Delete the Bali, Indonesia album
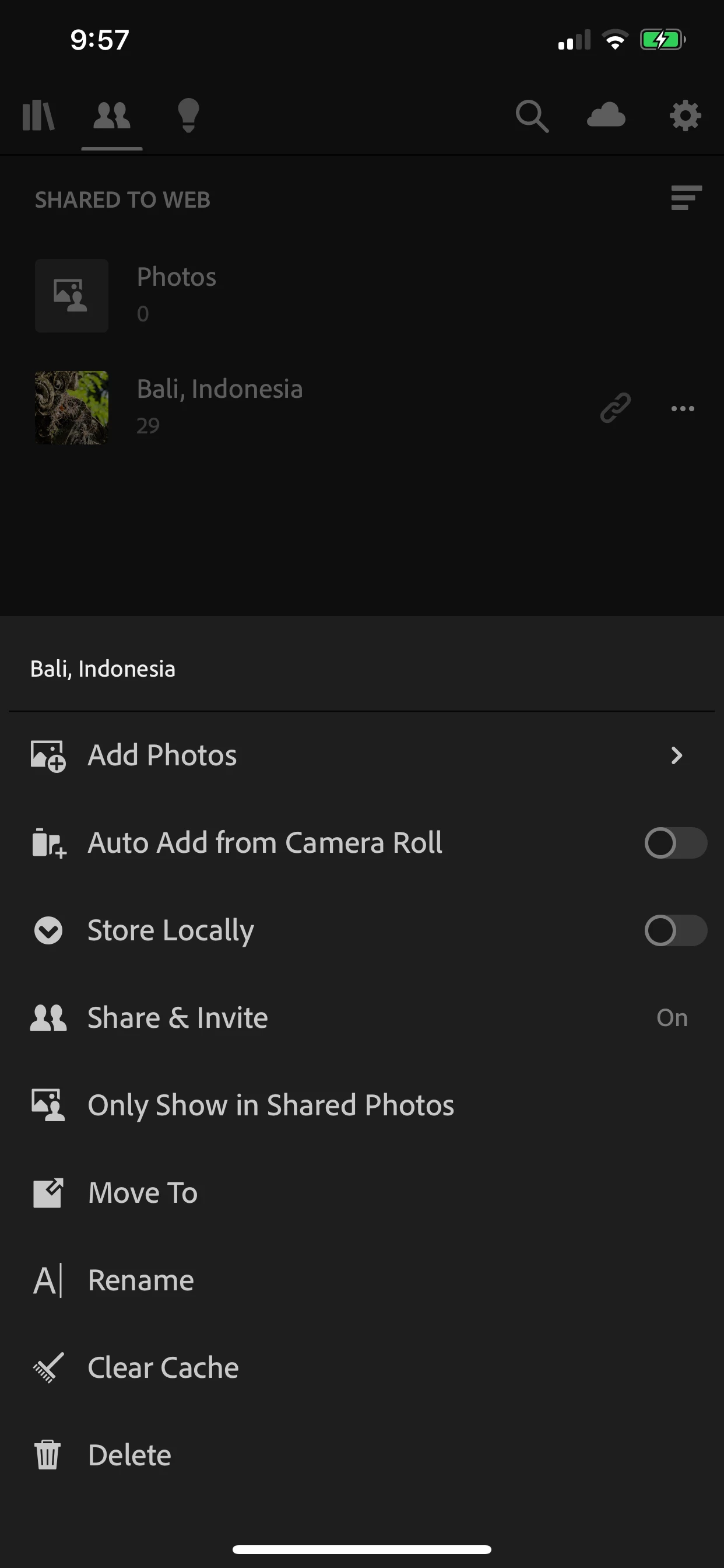Image resolution: width=724 pixels, height=1568 pixels. (x=129, y=1455)
